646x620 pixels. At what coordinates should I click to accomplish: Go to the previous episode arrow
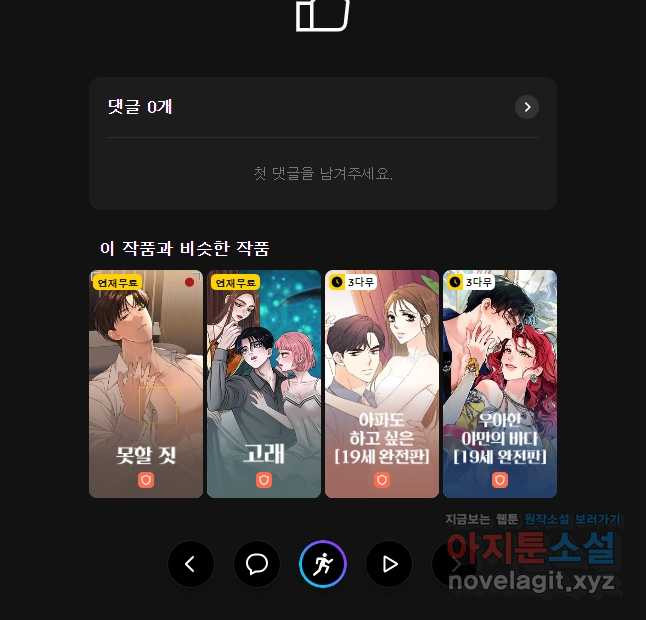191,565
